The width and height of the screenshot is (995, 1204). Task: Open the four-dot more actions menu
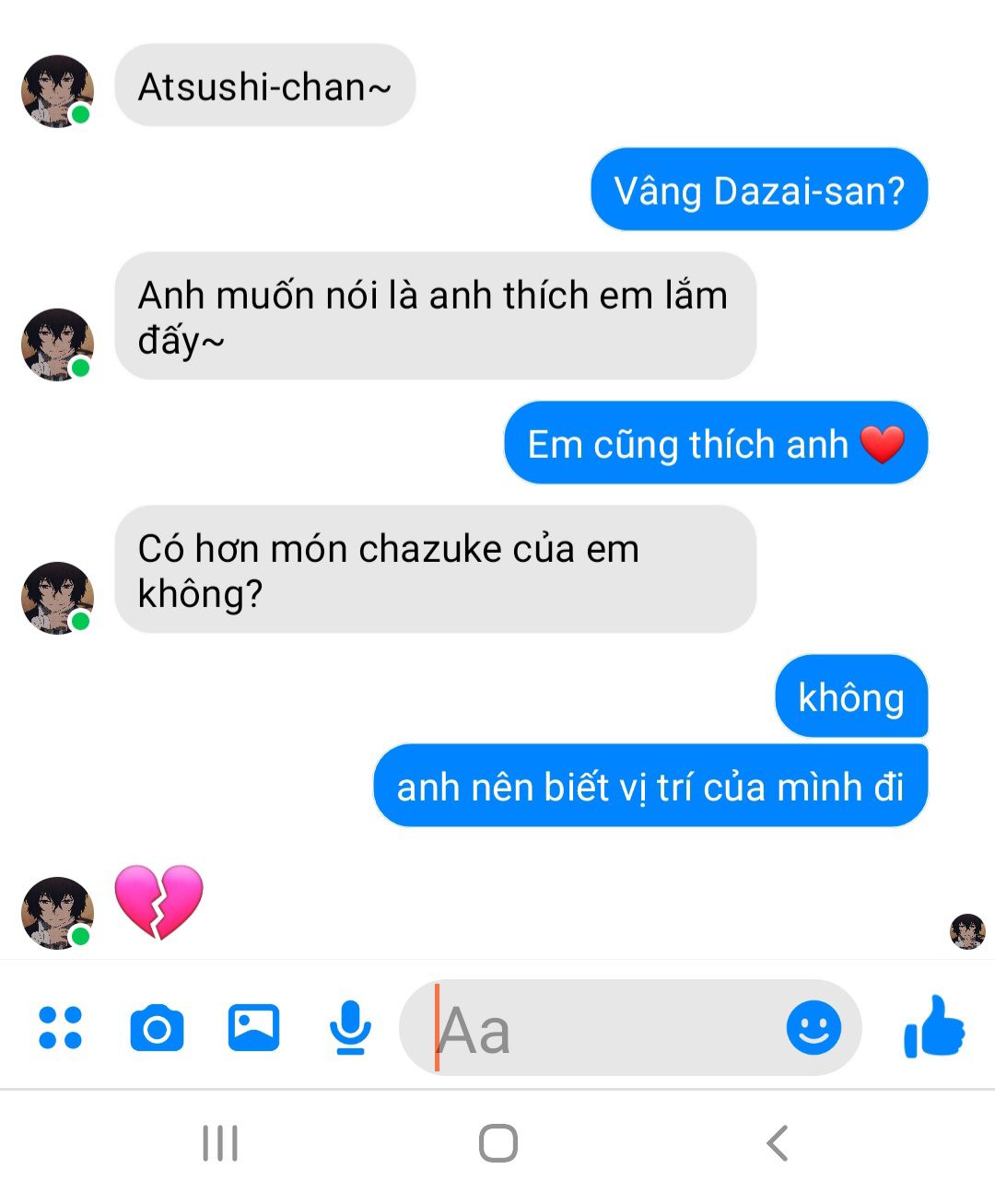61,1027
